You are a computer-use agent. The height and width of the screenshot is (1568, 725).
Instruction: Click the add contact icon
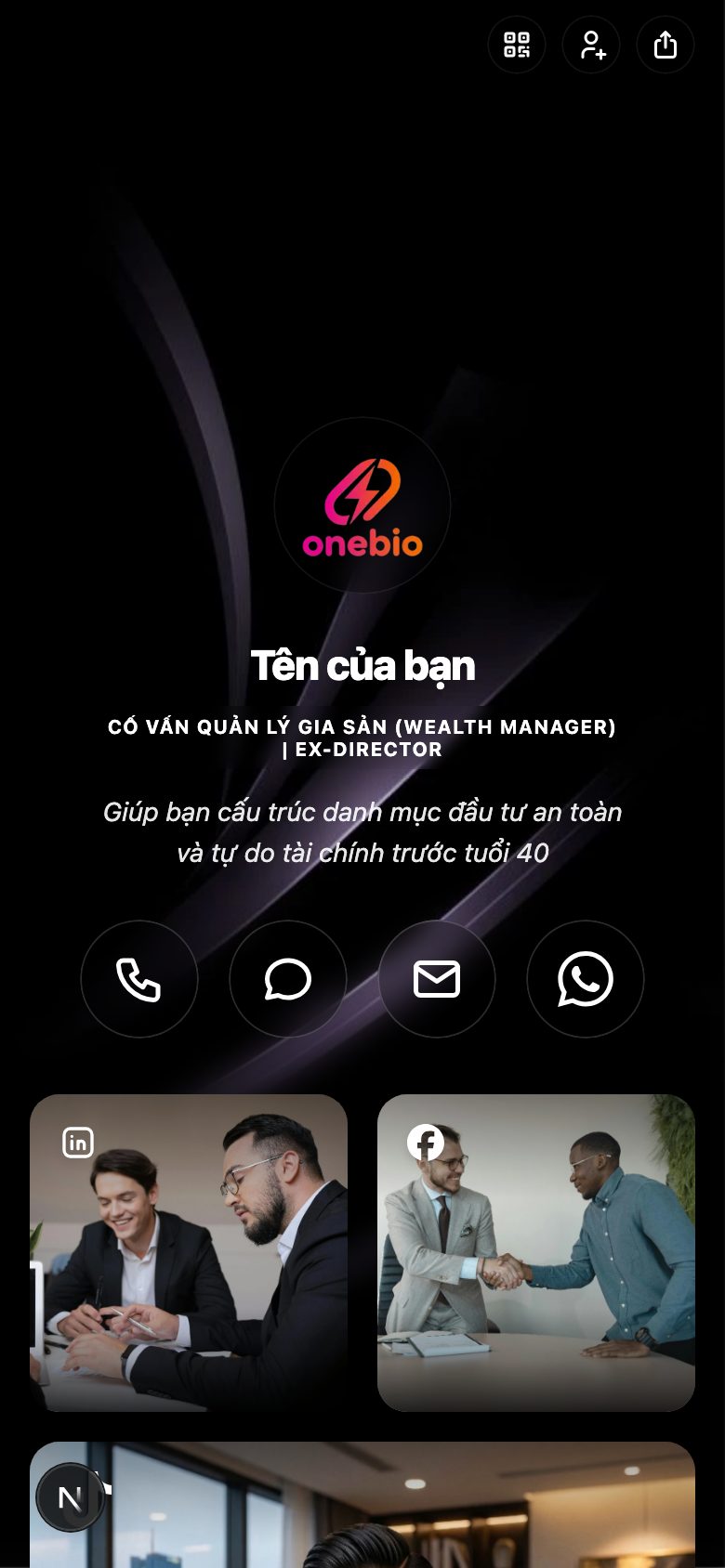point(591,45)
